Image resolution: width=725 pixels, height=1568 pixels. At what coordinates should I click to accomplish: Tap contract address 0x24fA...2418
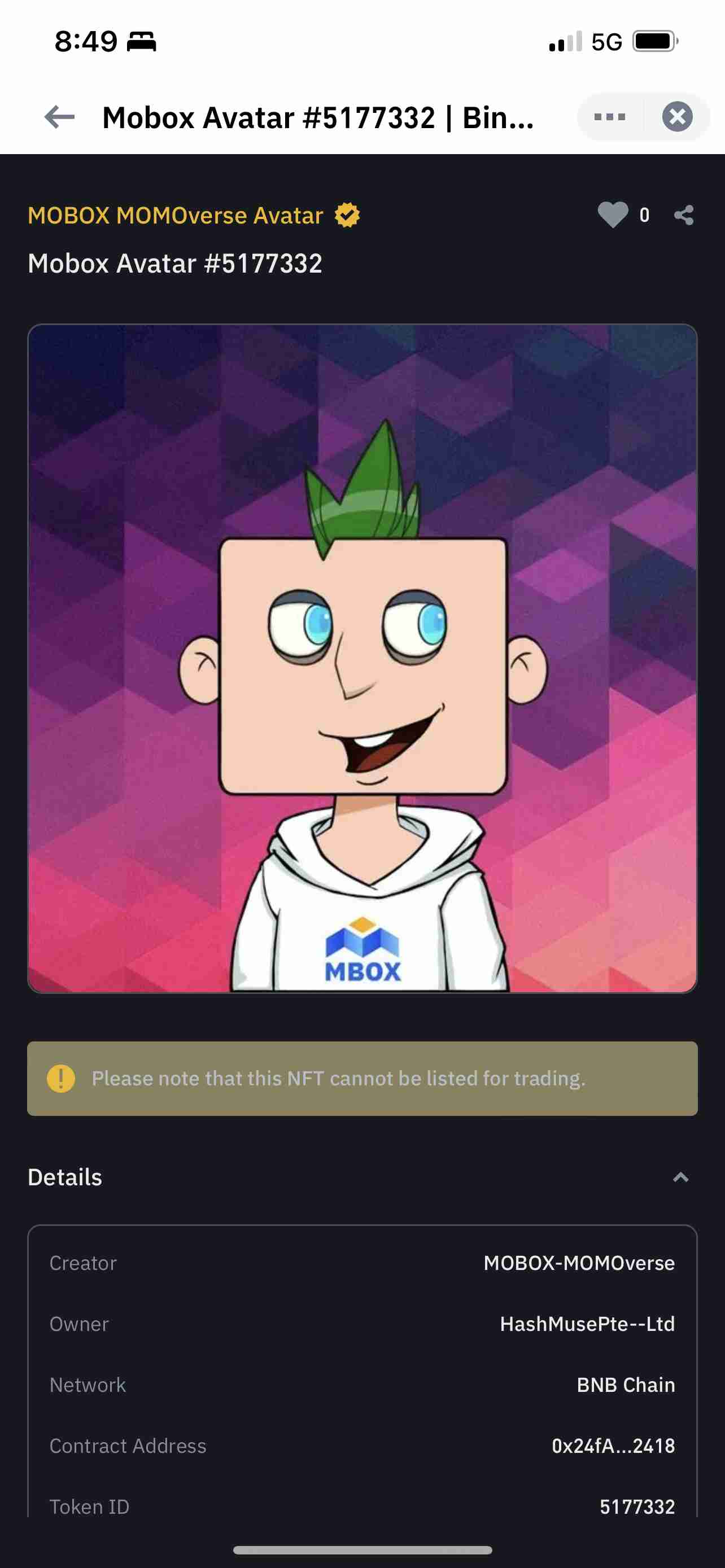(613, 1446)
